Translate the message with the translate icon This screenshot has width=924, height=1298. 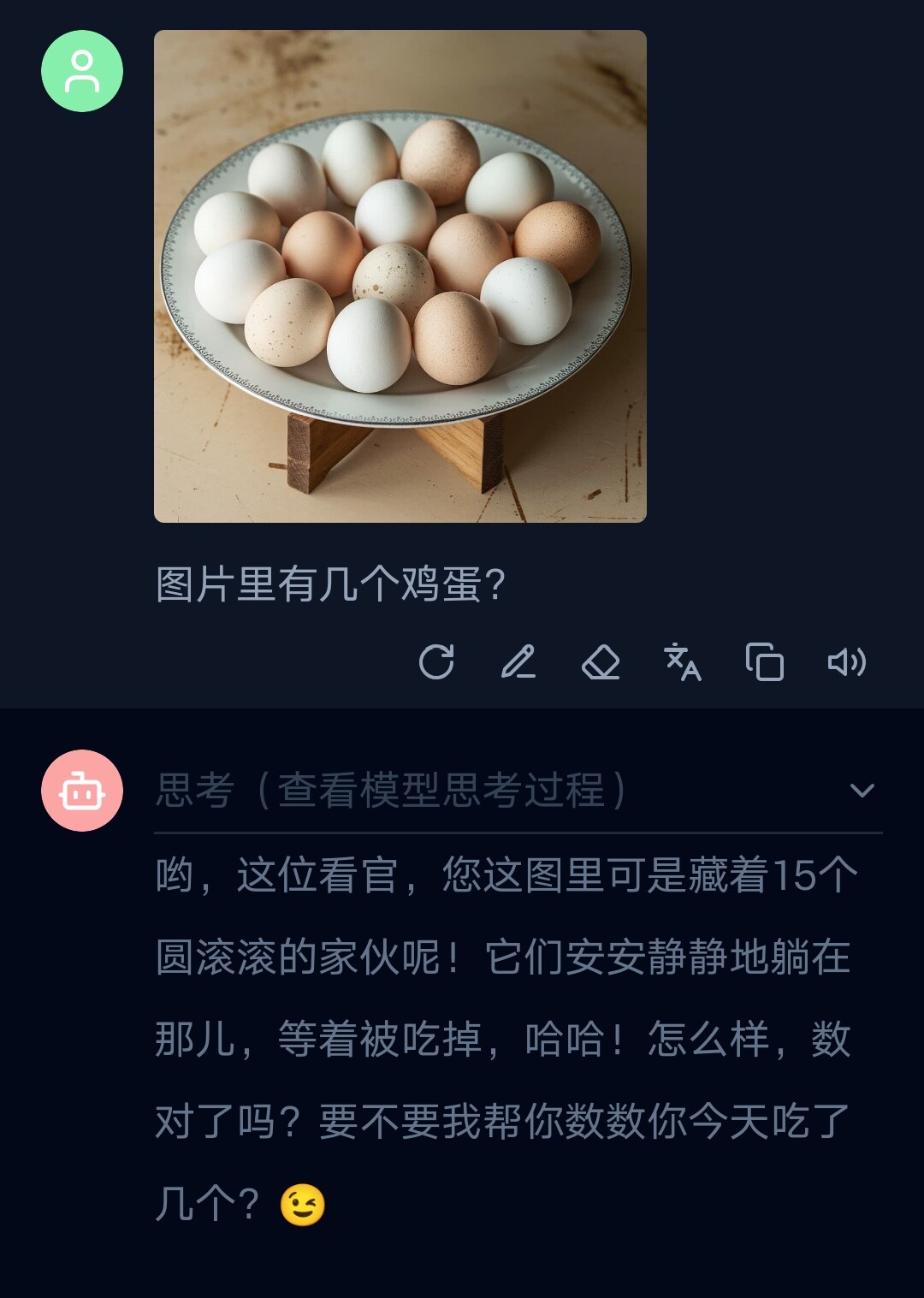[x=683, y=662]
